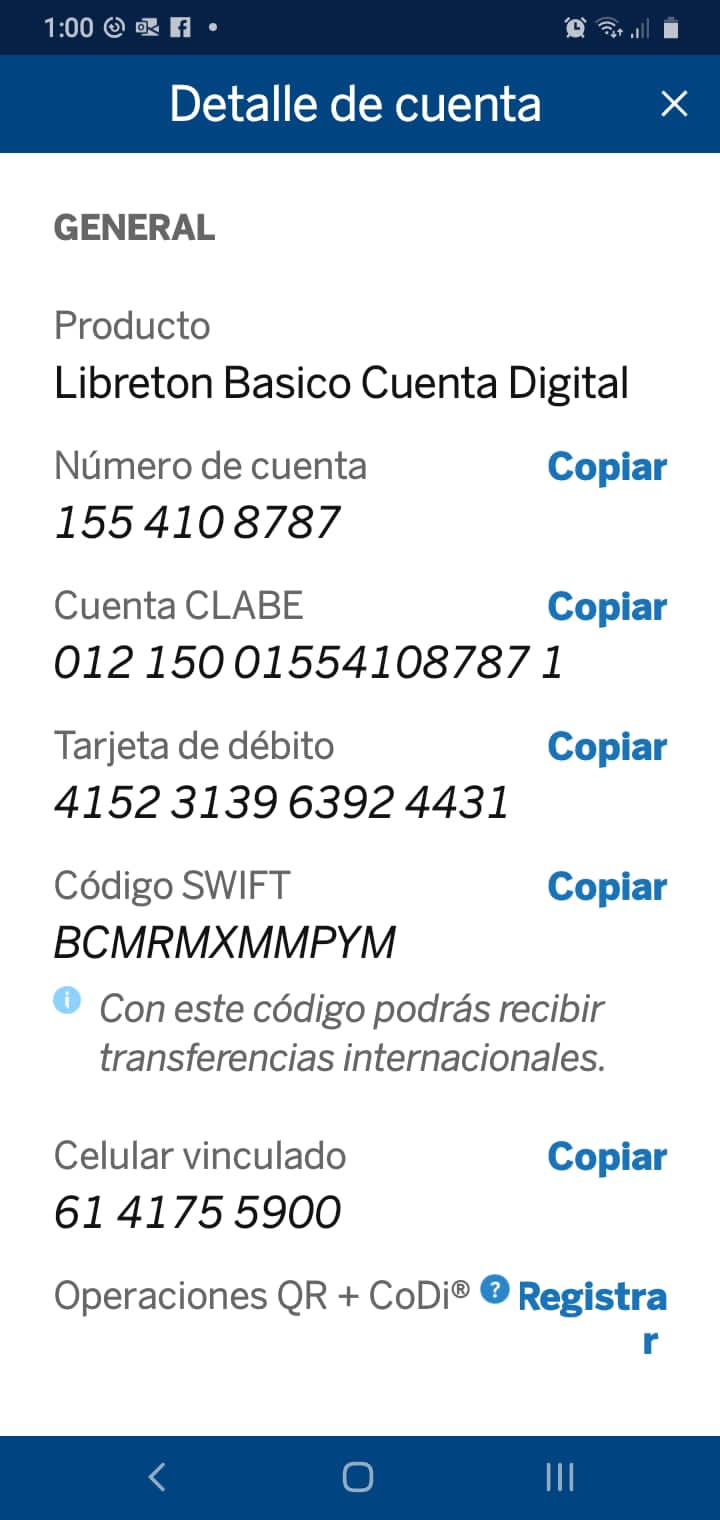Copy the Cuenta CLABE number
The image size is (720, 1520).
(x=607, y=607)
